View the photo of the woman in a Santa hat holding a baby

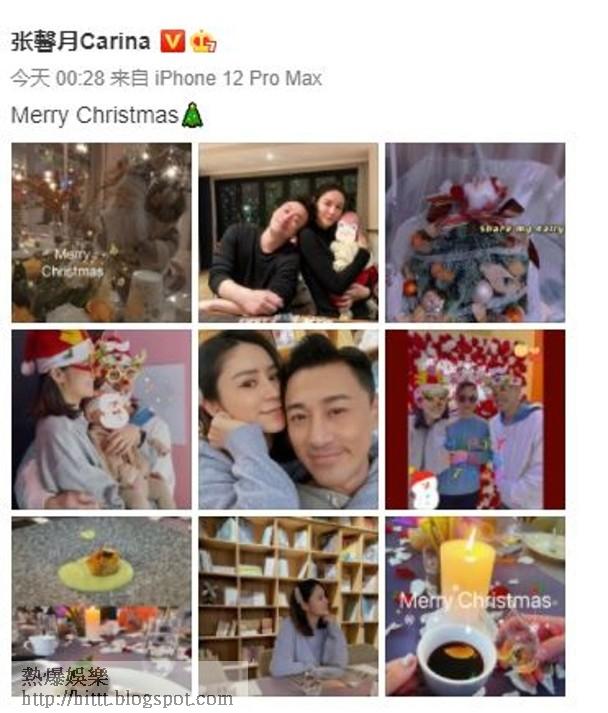pos(101,419)
